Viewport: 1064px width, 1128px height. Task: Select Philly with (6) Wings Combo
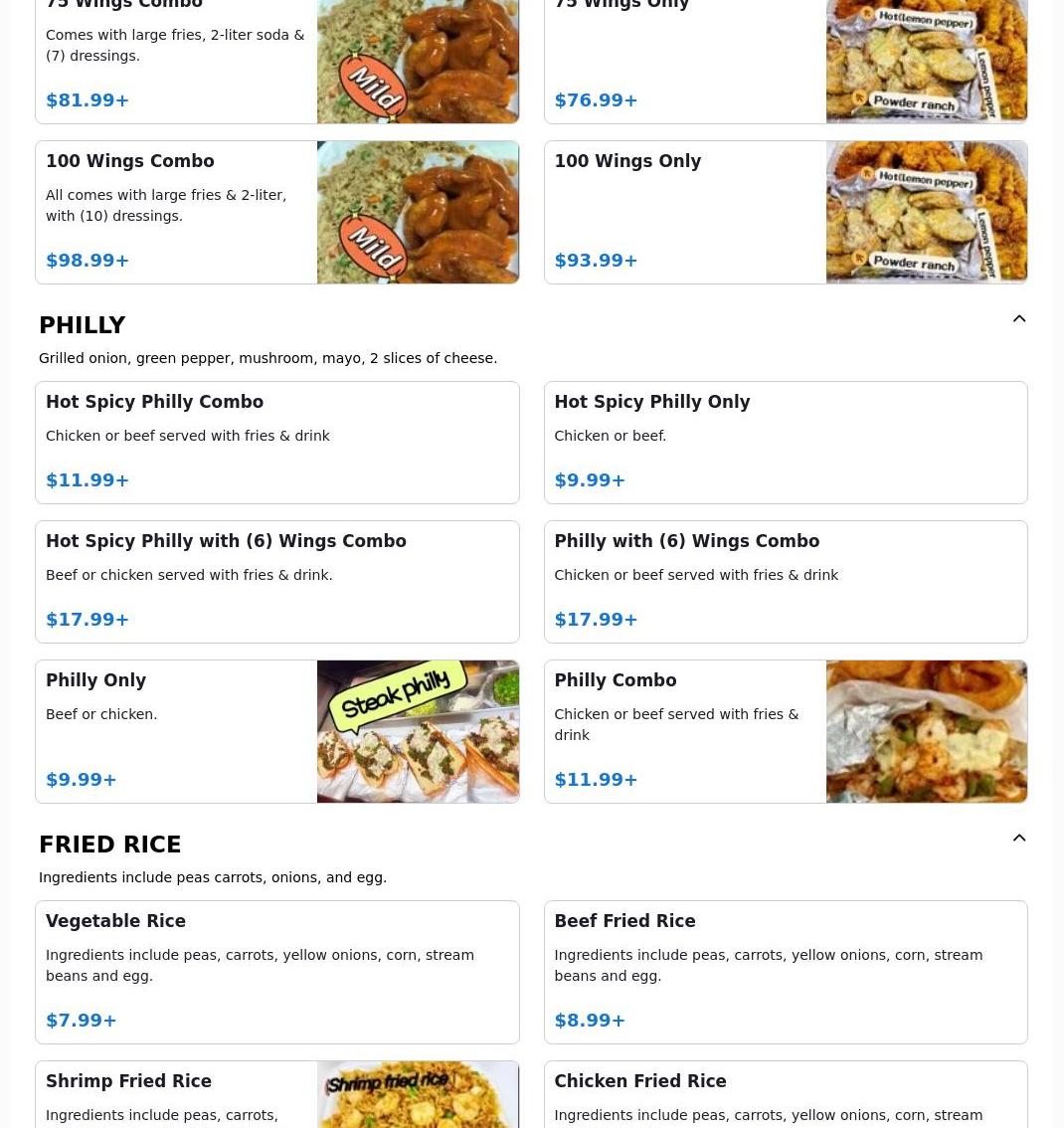pyautogui.click(x=785, y=582)
